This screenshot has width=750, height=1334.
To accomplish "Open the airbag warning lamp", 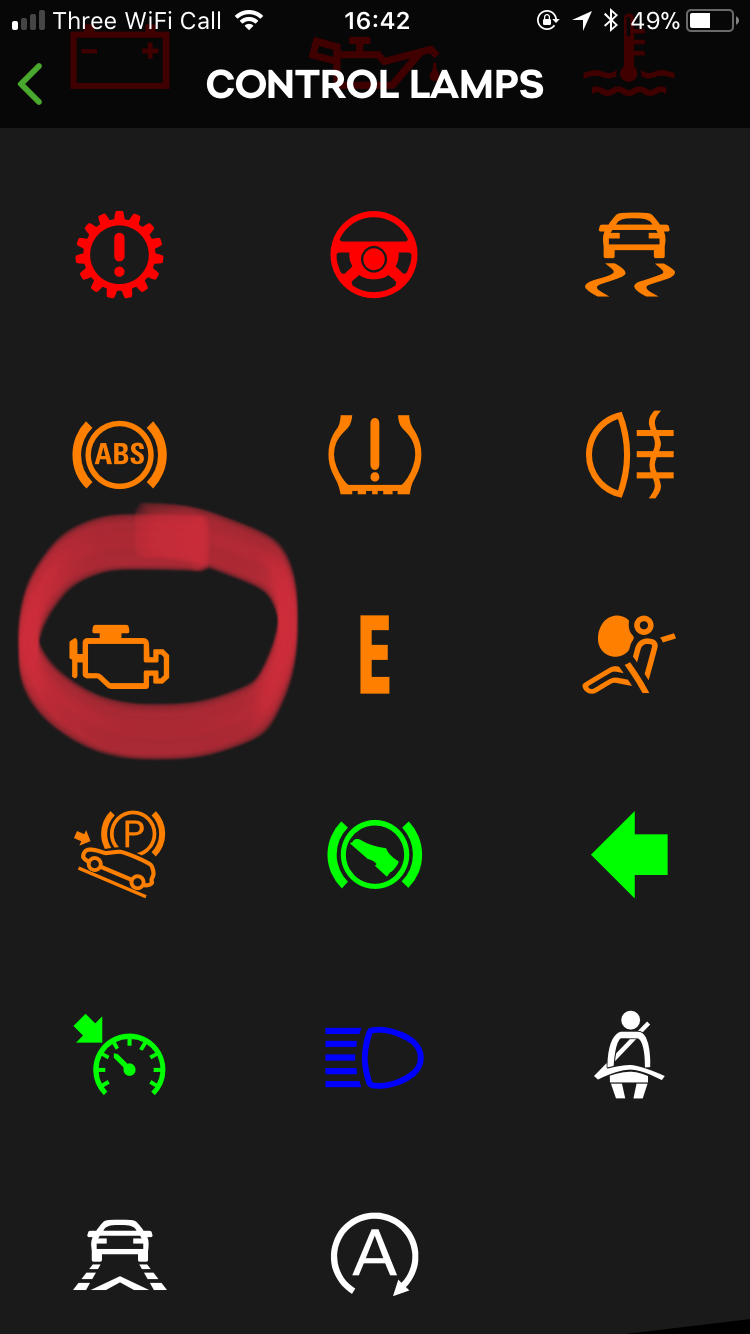I will (x=630, y=655).
